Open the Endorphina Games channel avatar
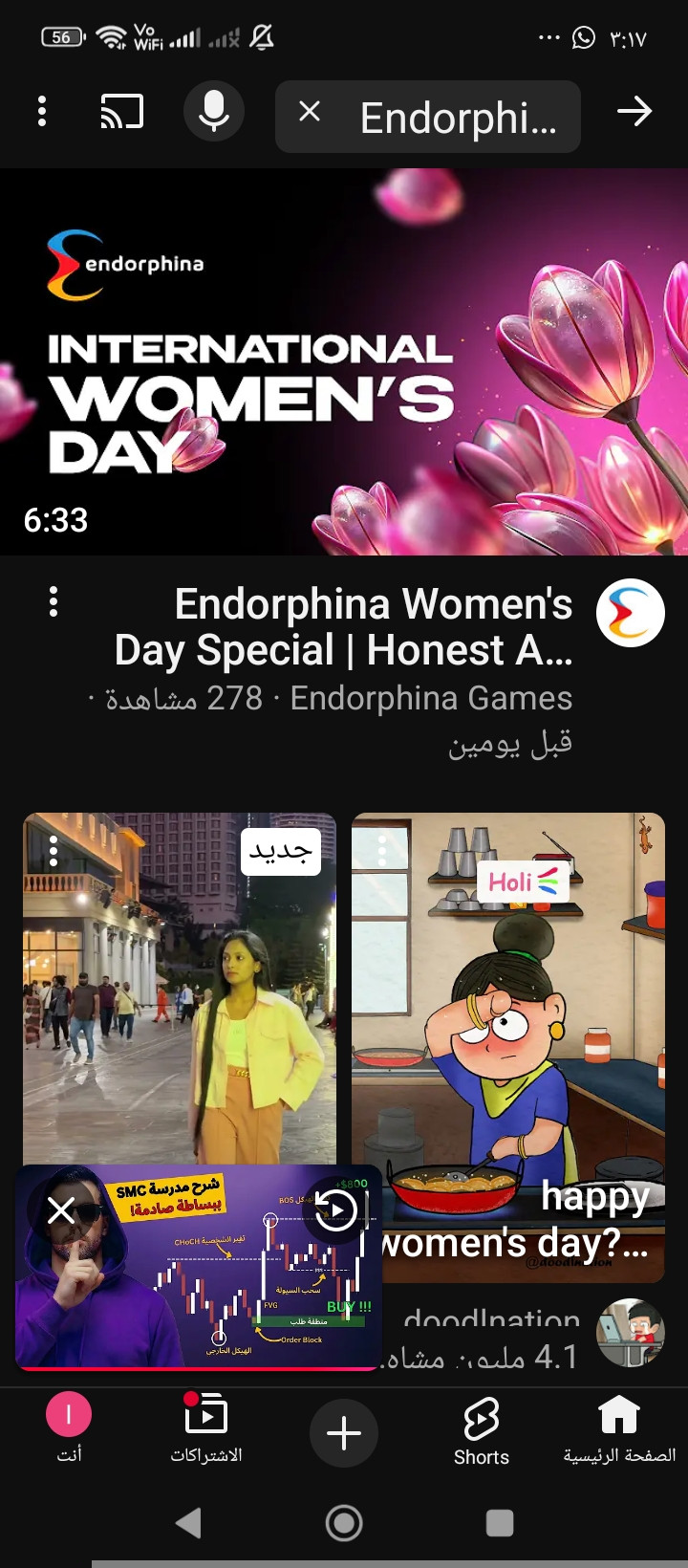Image resolution: width=688 pixels, height=1568 pixels. point(631,613)
